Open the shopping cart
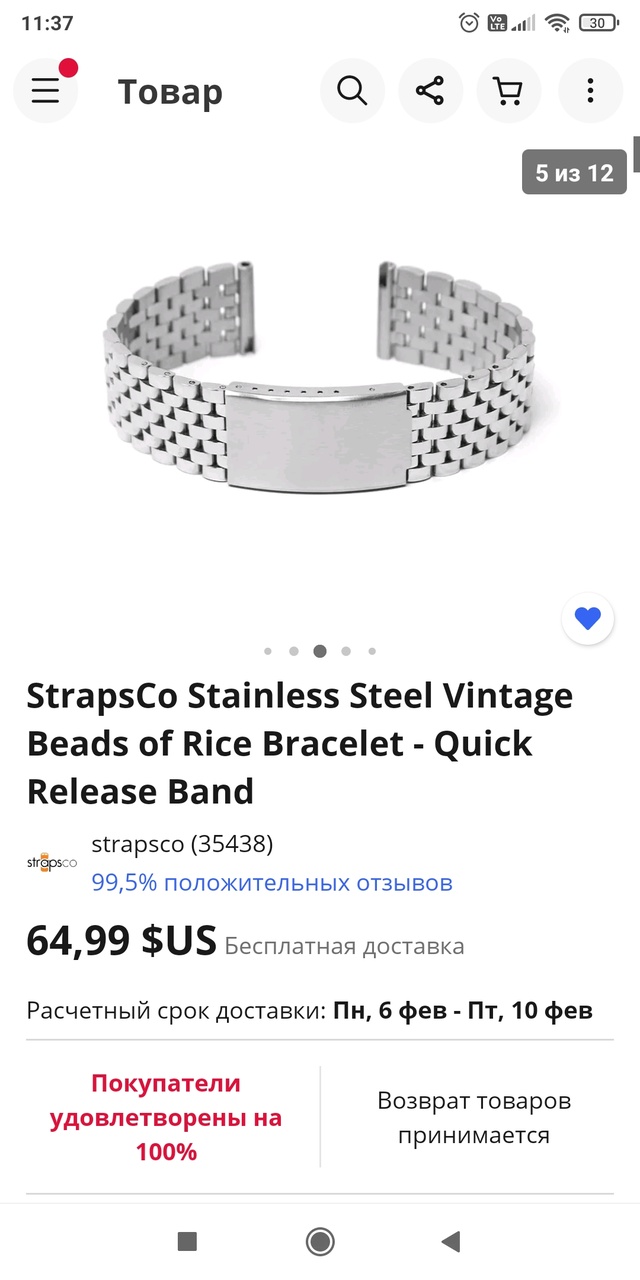This screenshot has width=640, height=1280. coord(509,91)
